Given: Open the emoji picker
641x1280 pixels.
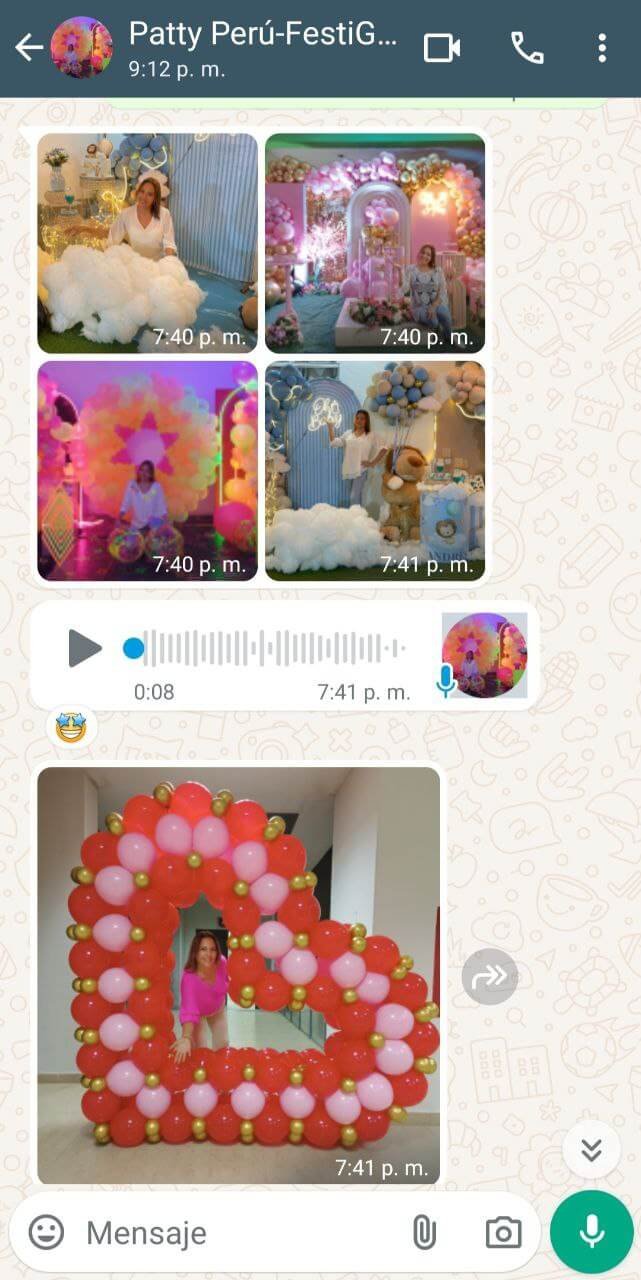Looking at the screenshot, I should point(46,1232).
